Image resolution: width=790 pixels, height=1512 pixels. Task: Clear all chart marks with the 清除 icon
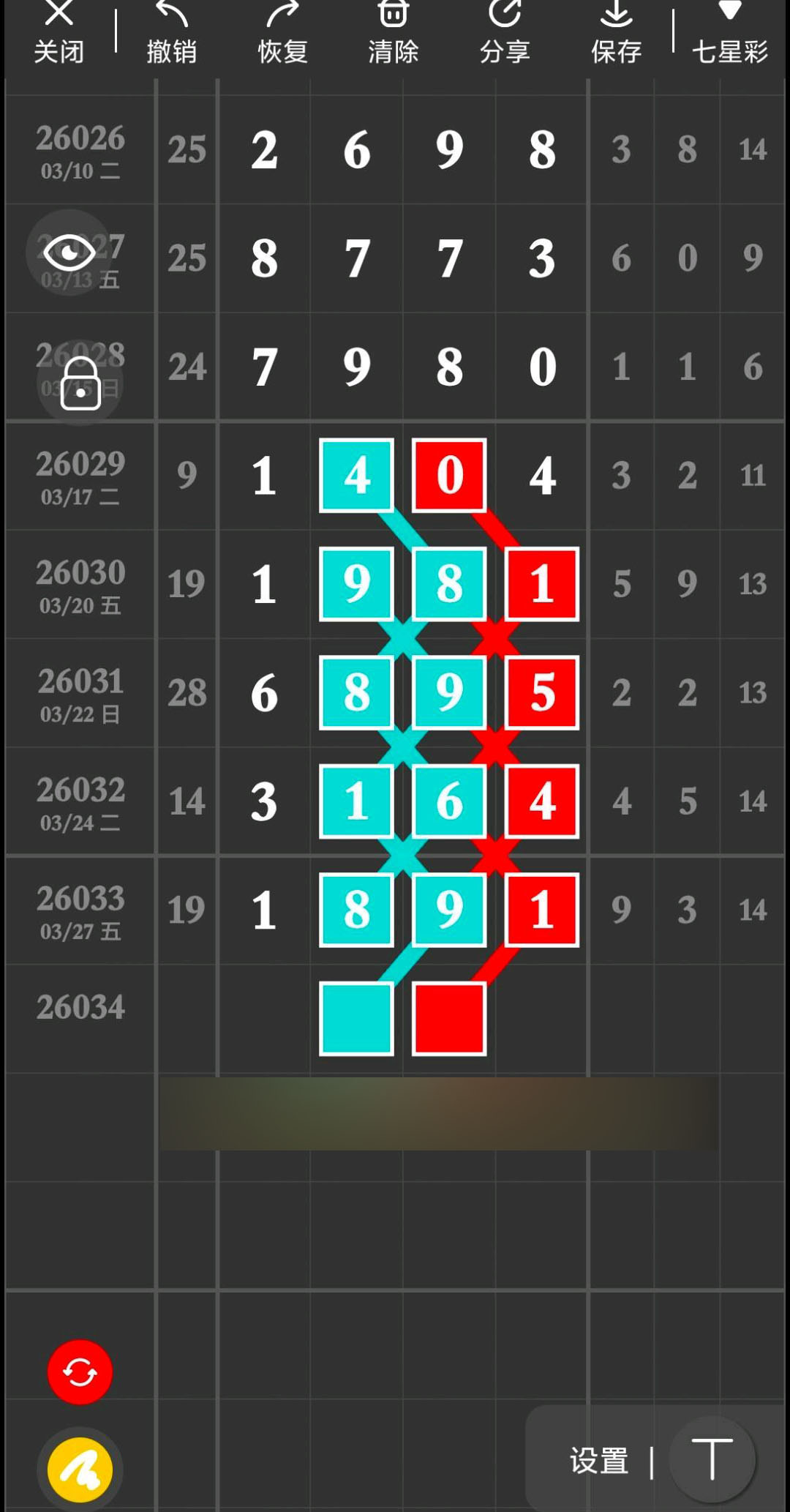pyautogui.click(x=394, y=29)
